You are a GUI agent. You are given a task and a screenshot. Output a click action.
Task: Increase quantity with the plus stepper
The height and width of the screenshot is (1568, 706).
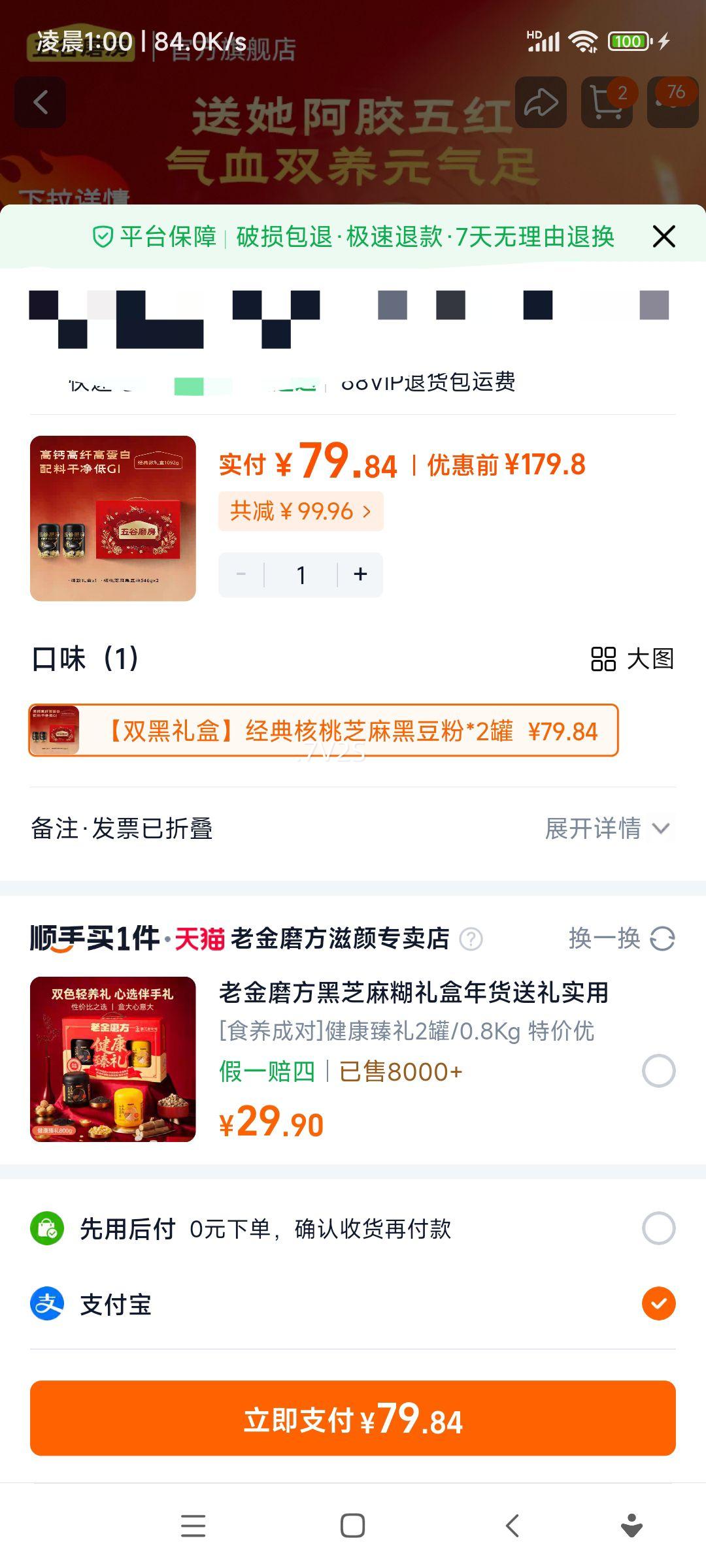click(360, 574)
